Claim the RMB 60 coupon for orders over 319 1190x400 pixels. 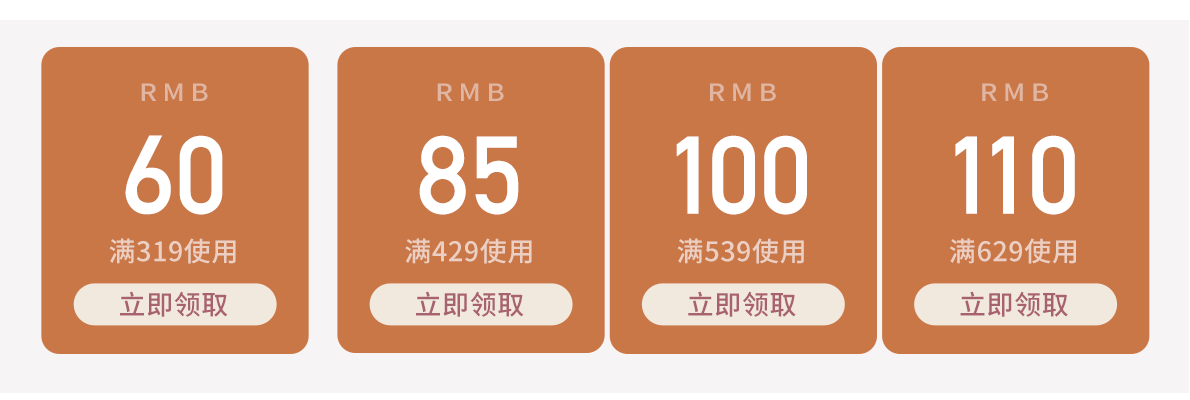point(175,304)
